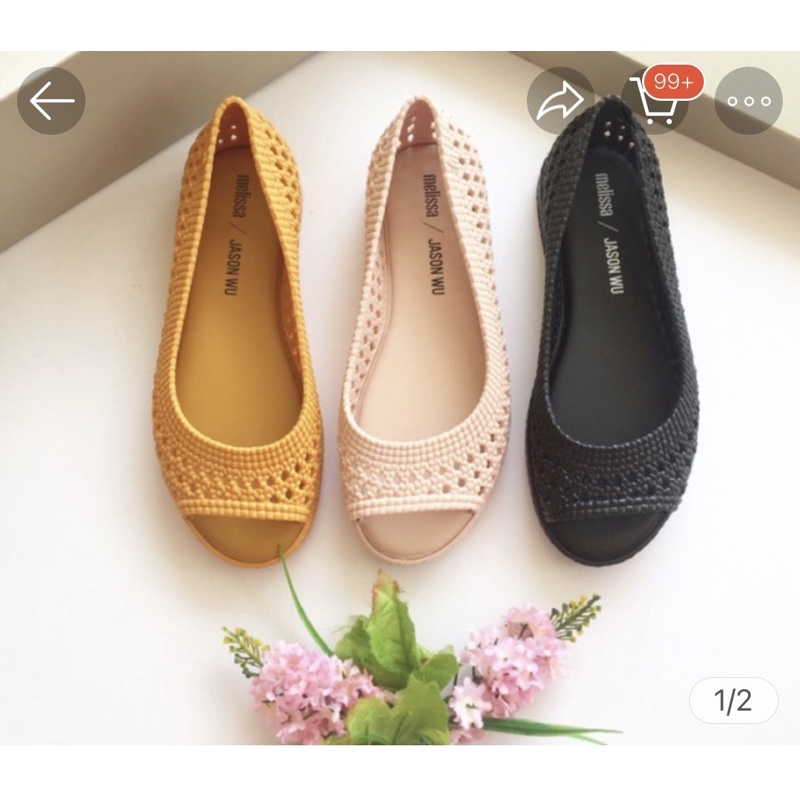Go back using the arrow icon
The image size is (800, 800).
[x=51, y=101]
